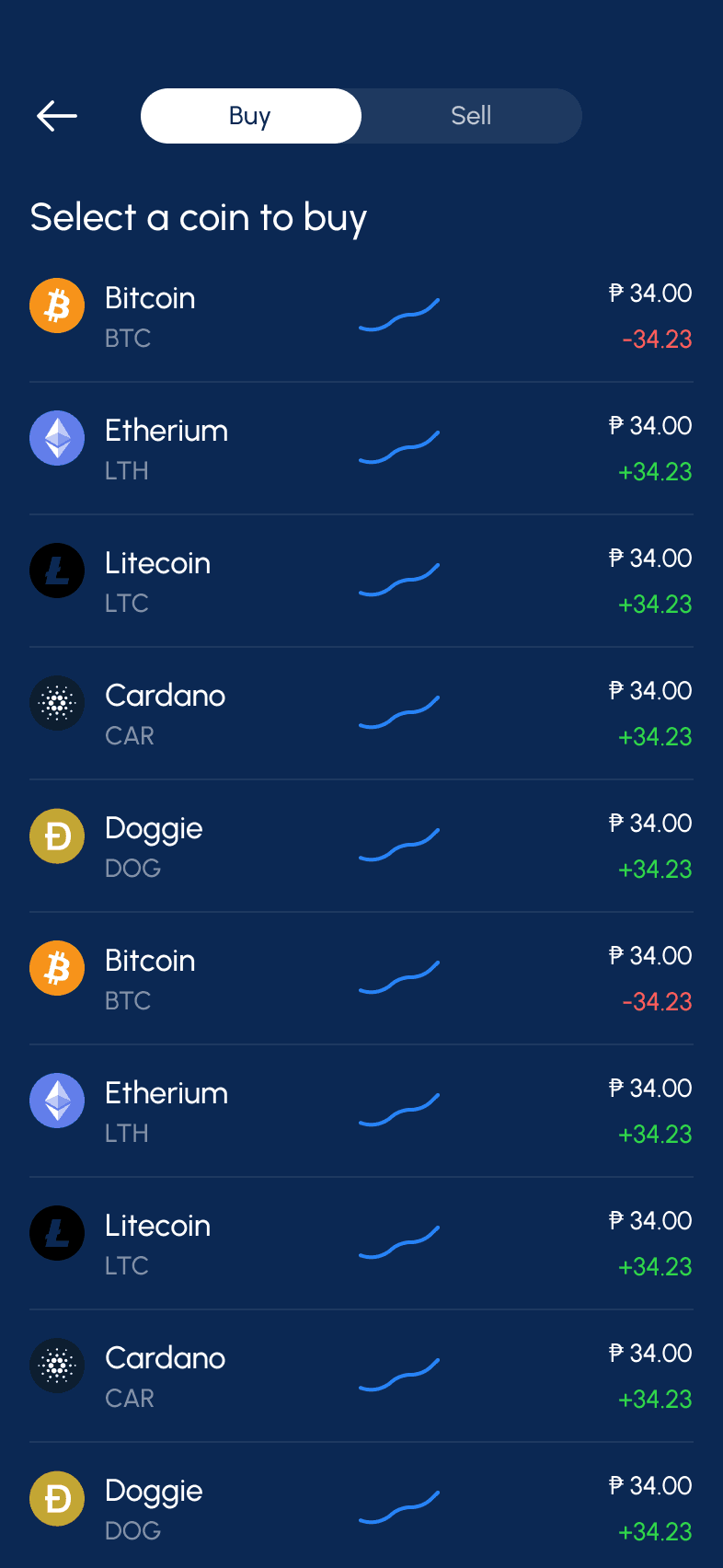
Task: Select the Buy tab
Action: point(250,116)
